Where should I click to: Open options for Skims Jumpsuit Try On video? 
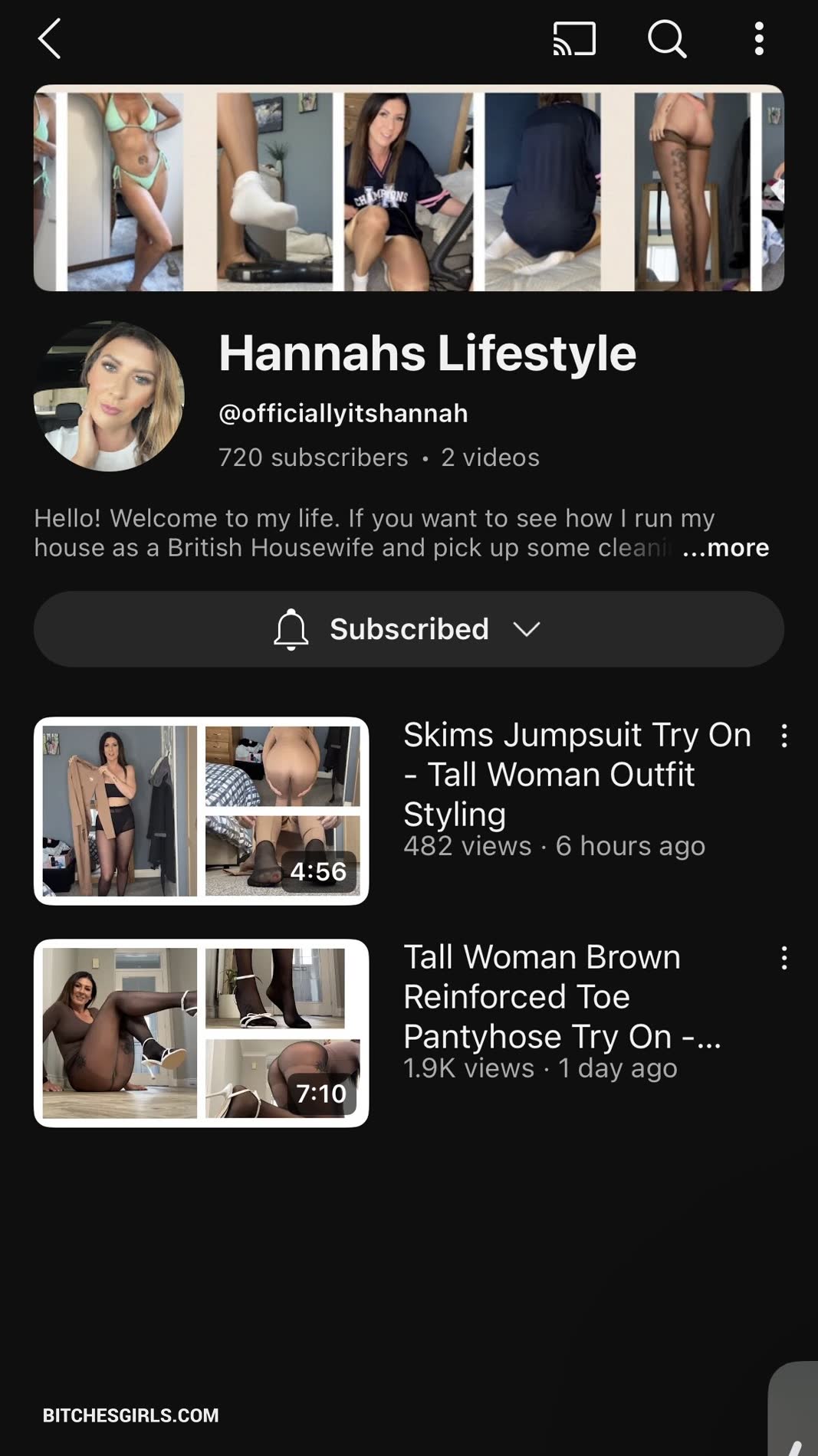[784, 736]
